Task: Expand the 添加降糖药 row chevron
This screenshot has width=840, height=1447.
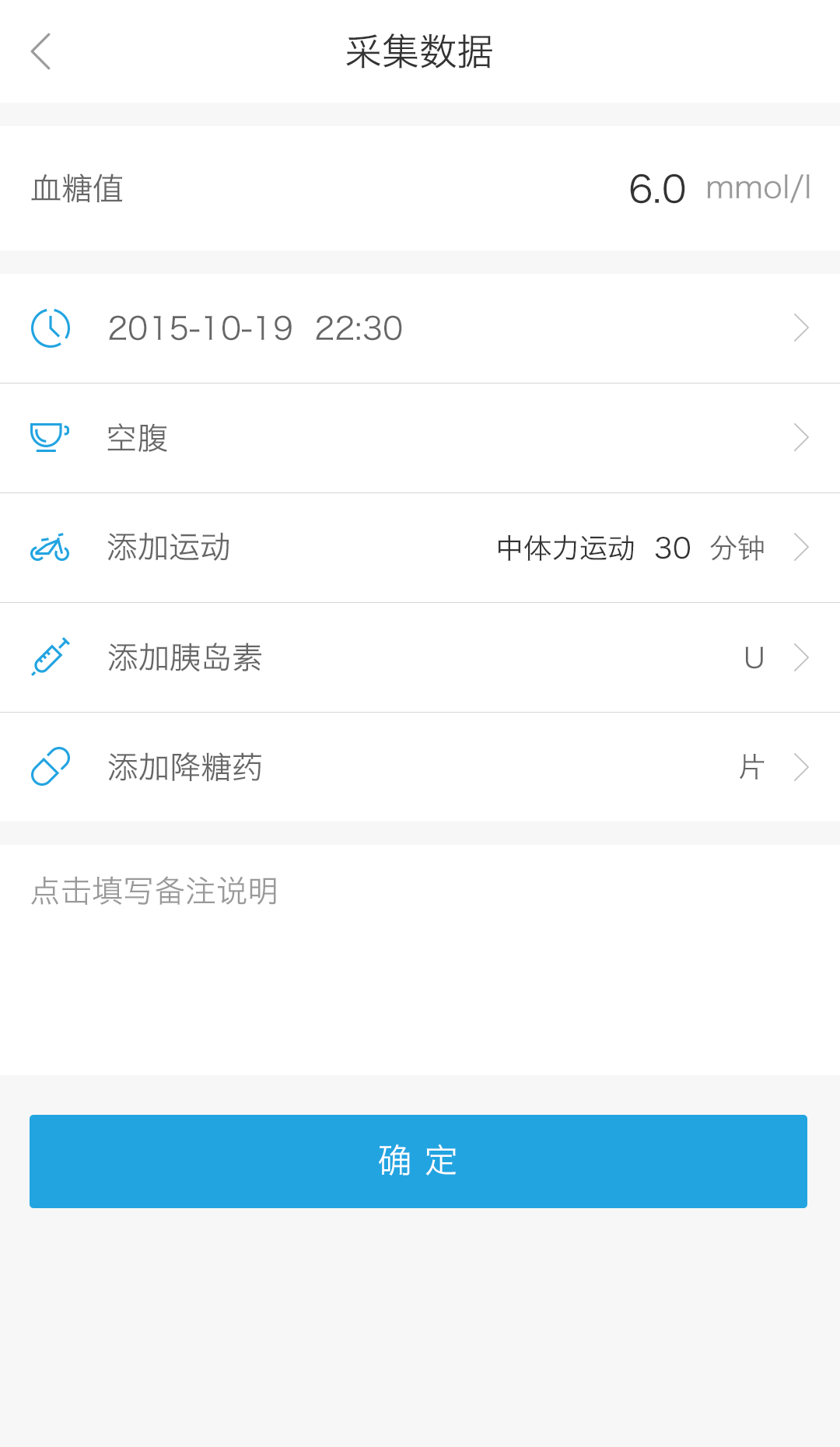Action: pos(800,767)
